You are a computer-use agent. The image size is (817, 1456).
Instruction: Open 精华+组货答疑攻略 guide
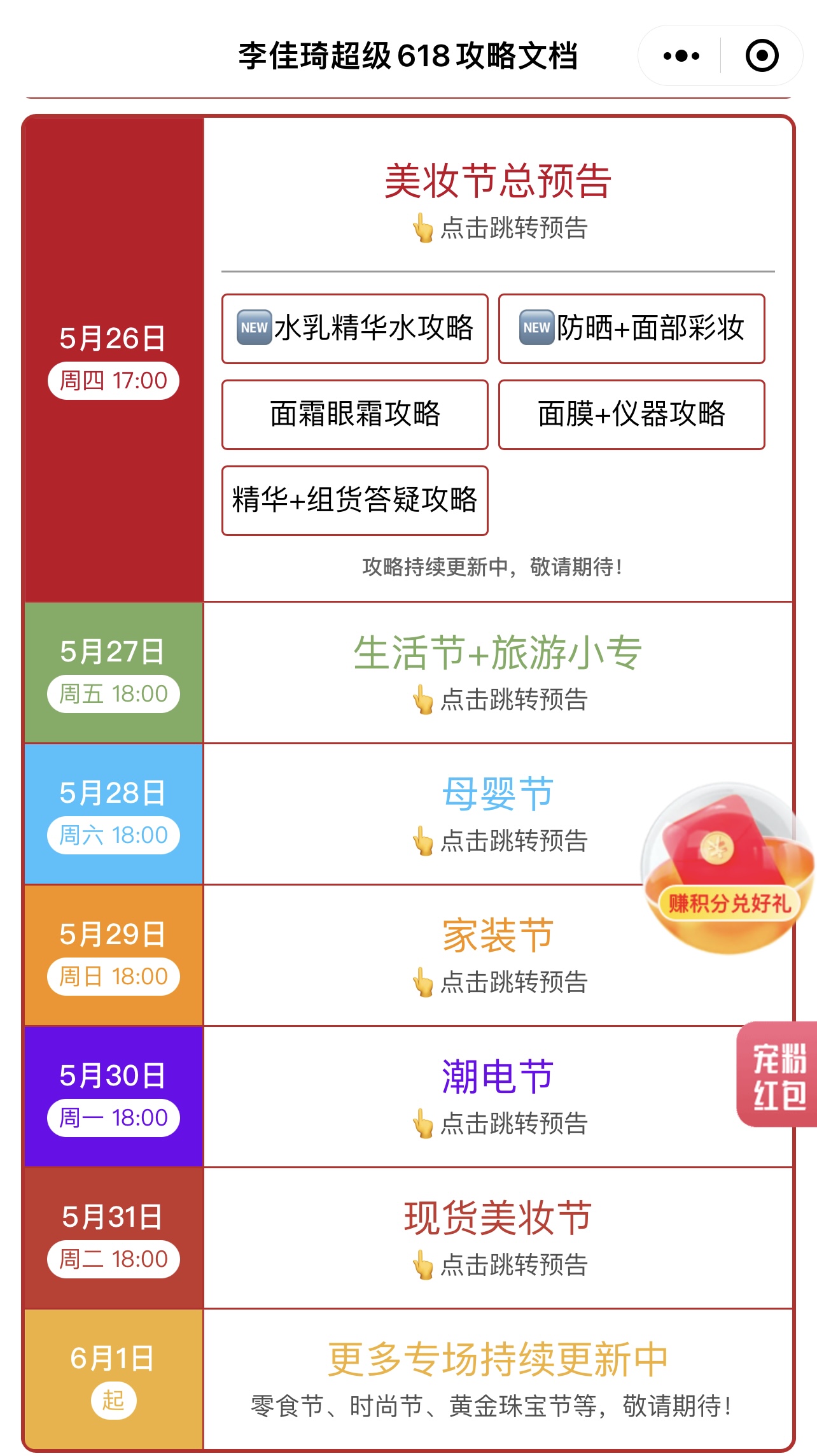[355, 500]
